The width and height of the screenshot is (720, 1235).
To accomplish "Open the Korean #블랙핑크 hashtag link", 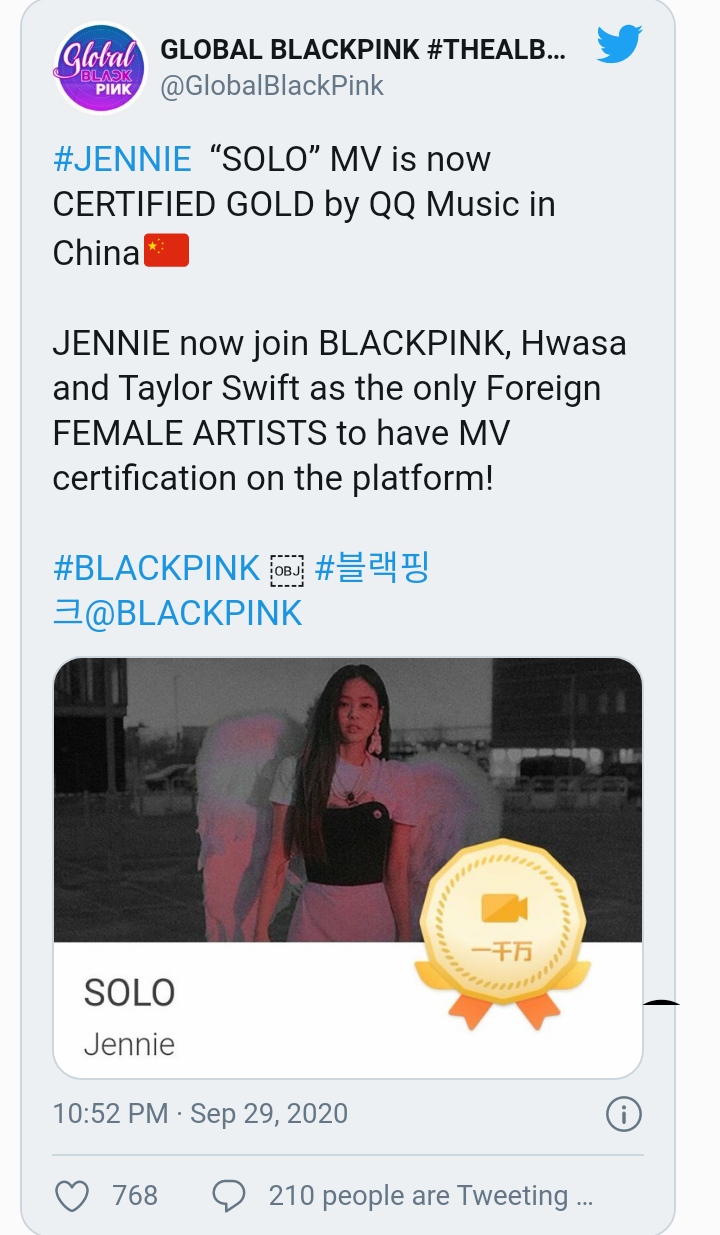I will click(371, 568).
